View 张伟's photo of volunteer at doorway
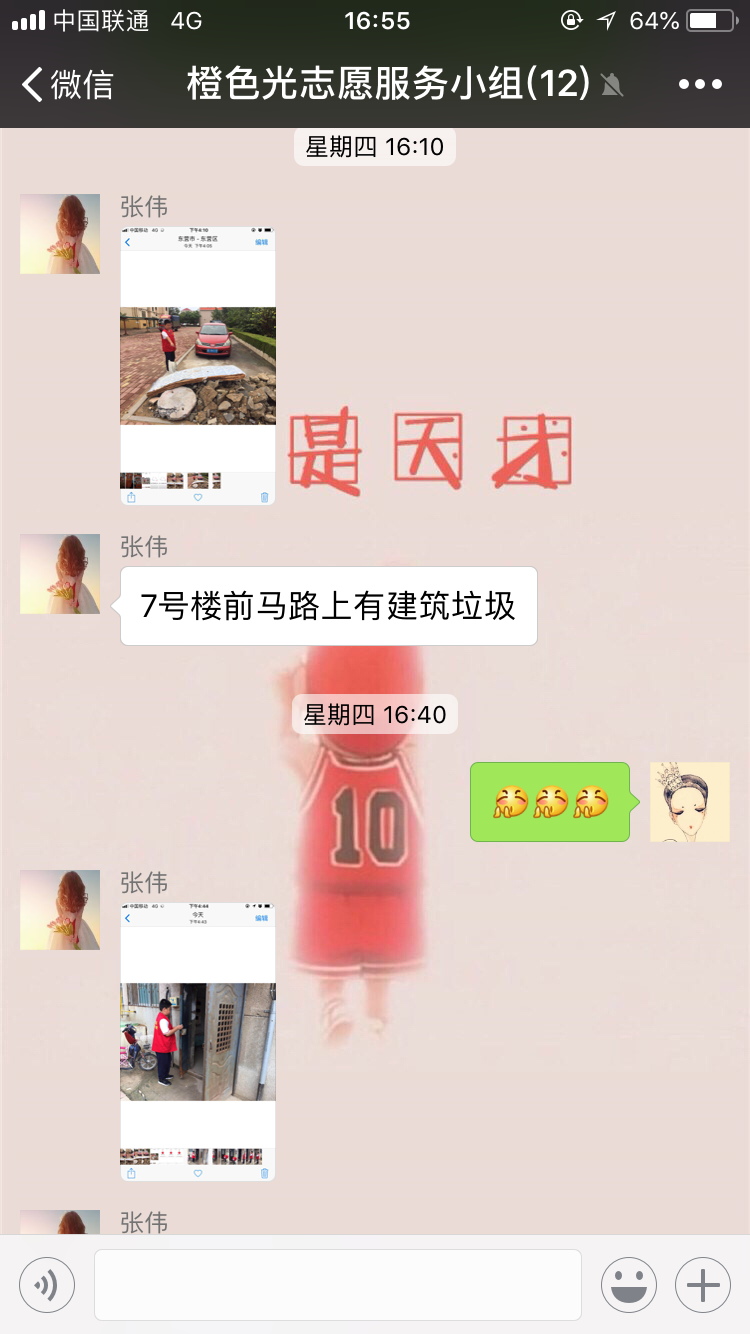 [198, 1042]
